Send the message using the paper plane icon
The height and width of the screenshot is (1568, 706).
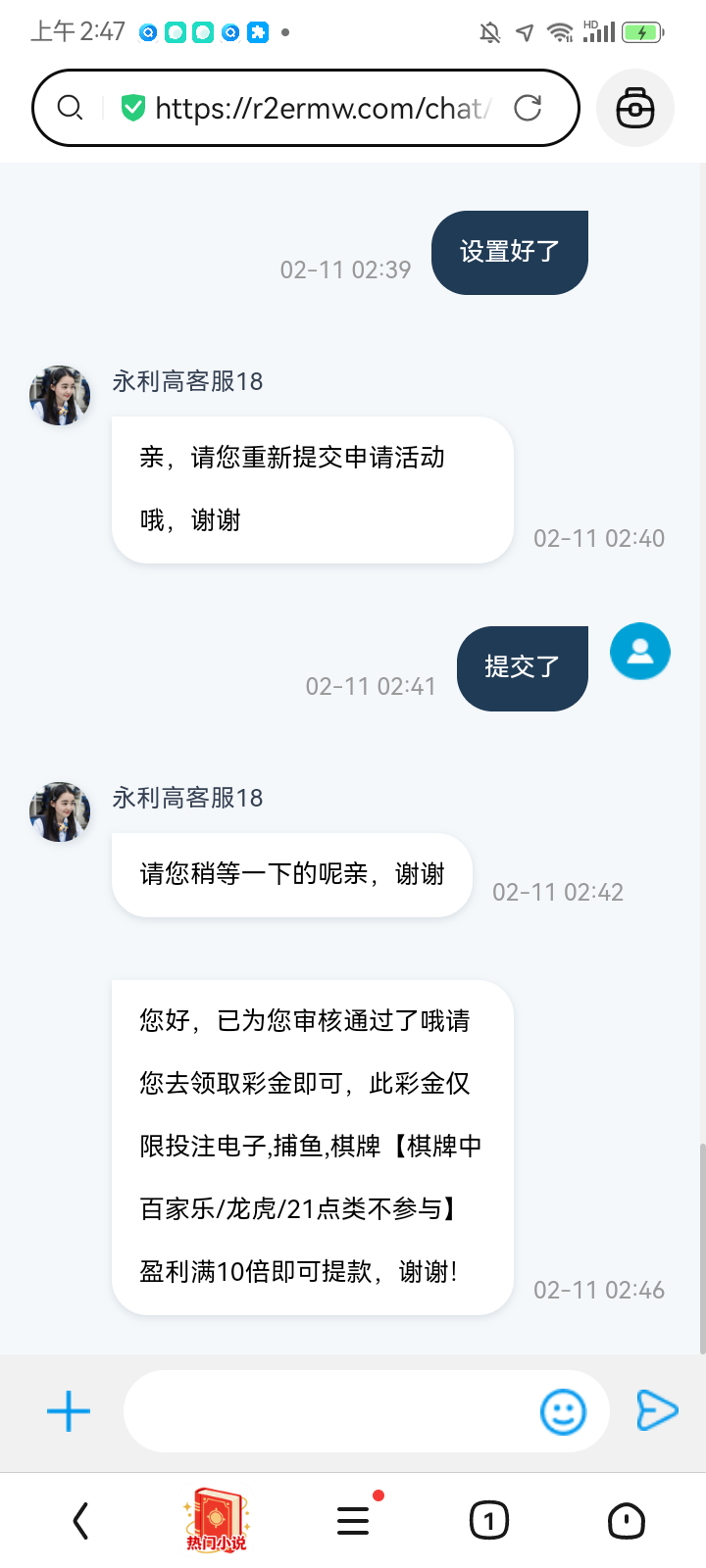(657, 1410)
